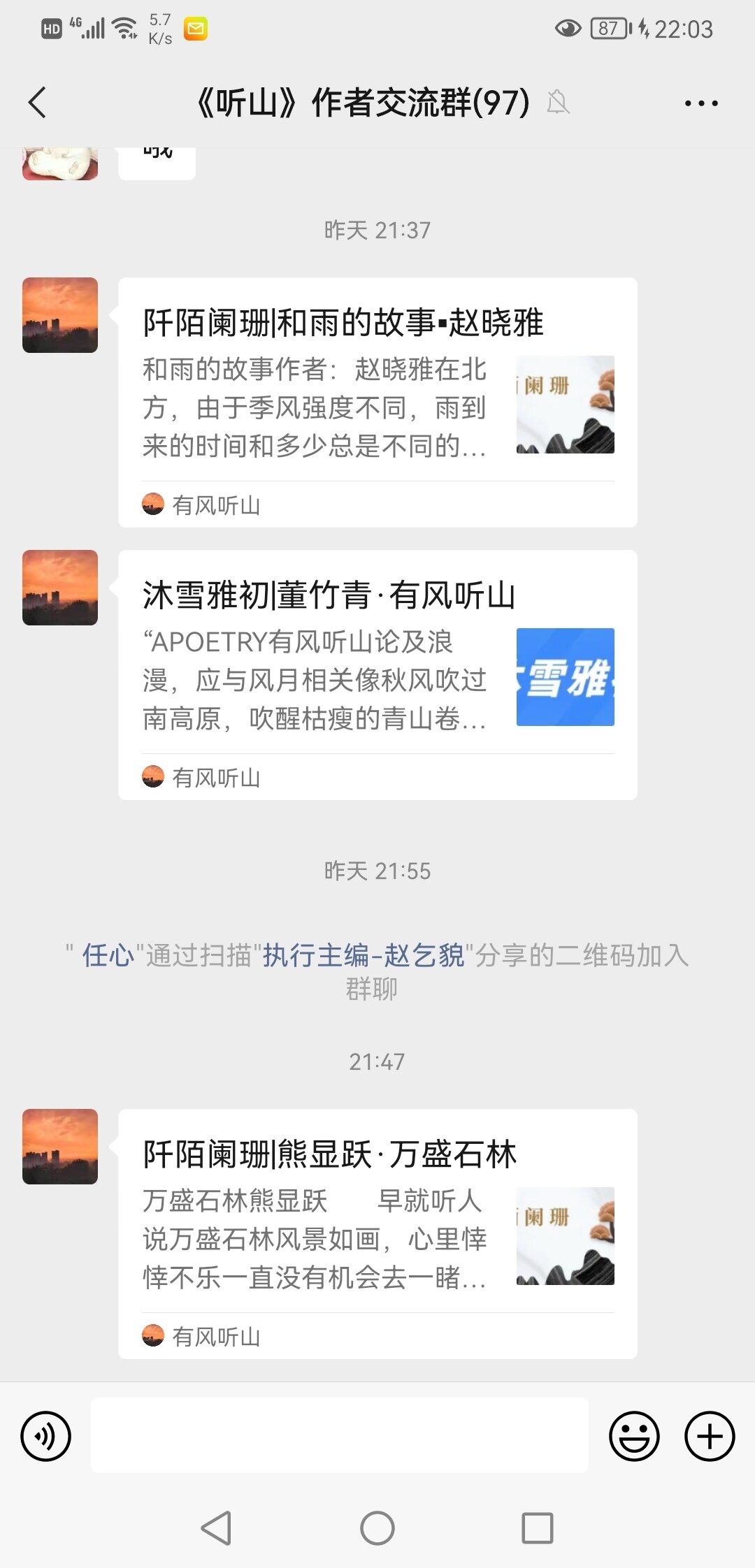Open 执行主编-赵乞貌's profile link
The height and width of the screenshot is (1568, 755).
(x=364, y=955)
